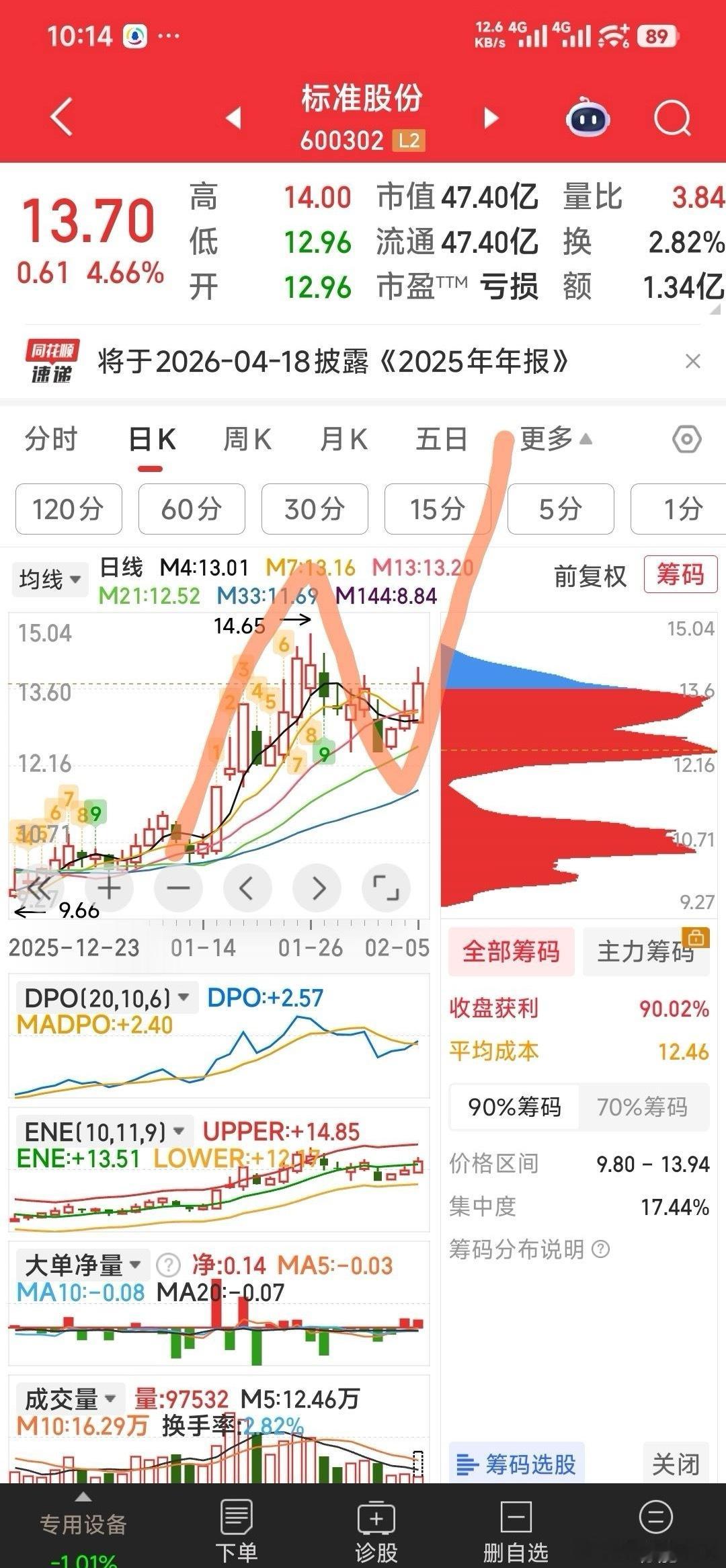This screenshot has width=726, height=1568.
Task: Open the 均线 moving average dropdown
Action: tap(48, 578)
